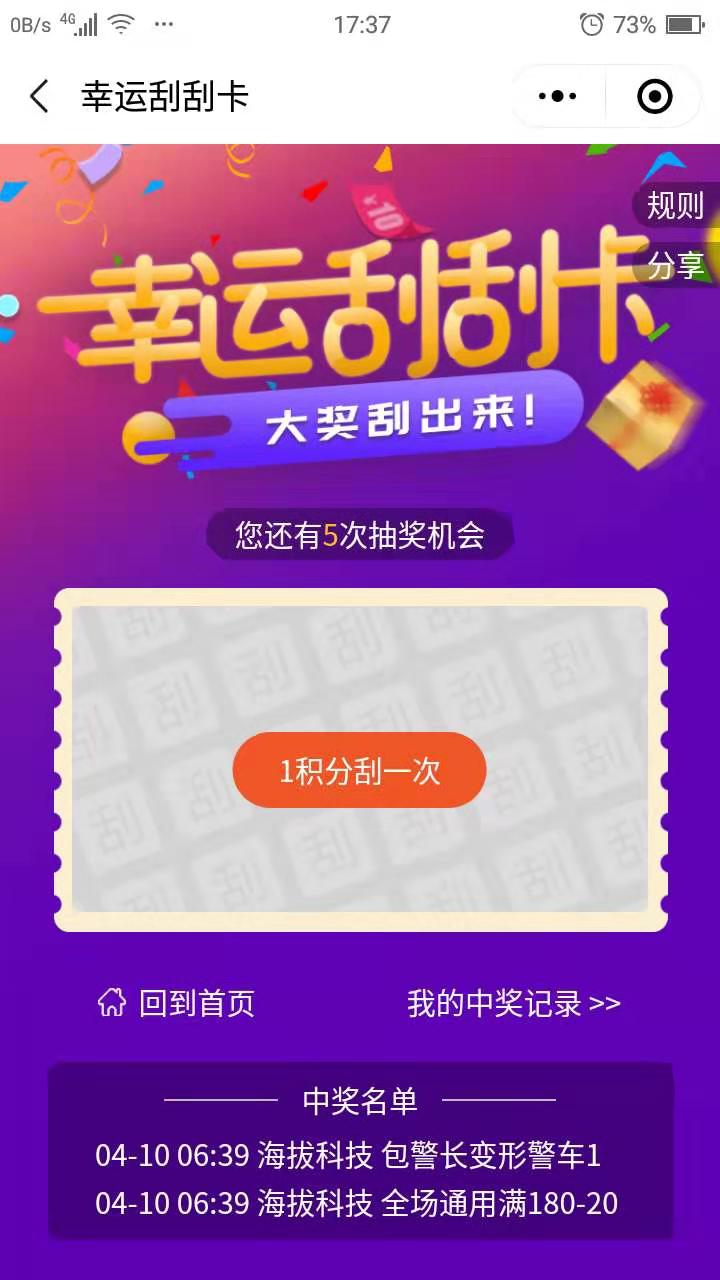720x1280 pixels.
Task: Go back from the 幸运刮刮卡 page
Action: click(x=39, y=97)
